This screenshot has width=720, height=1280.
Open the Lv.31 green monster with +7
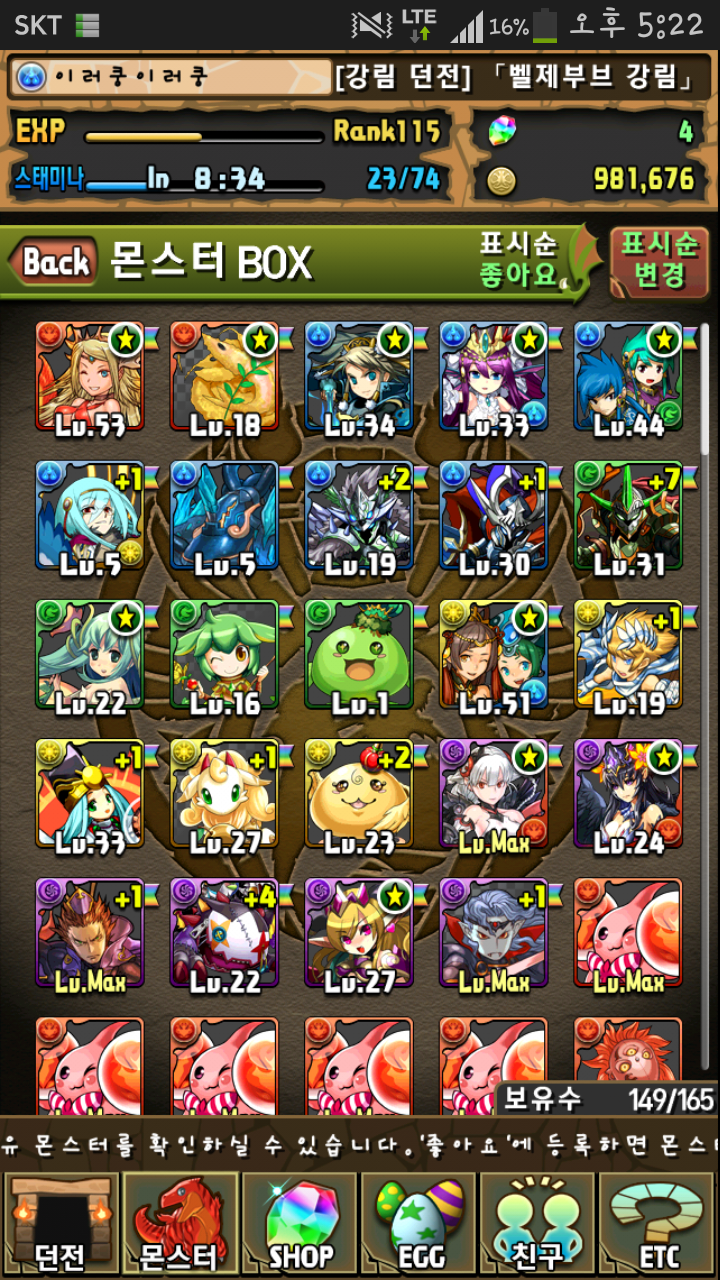click(x=628, y=519)
